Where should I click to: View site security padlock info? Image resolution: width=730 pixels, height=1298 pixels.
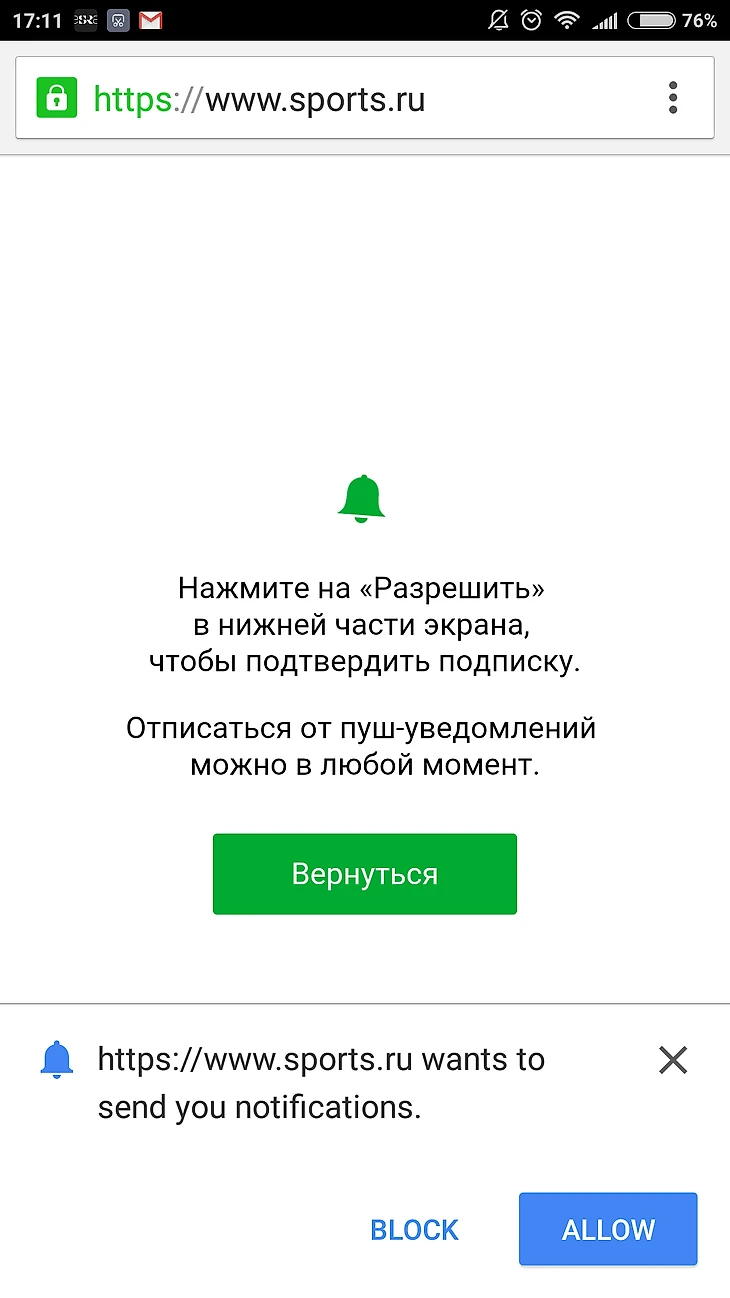(57, 98)
